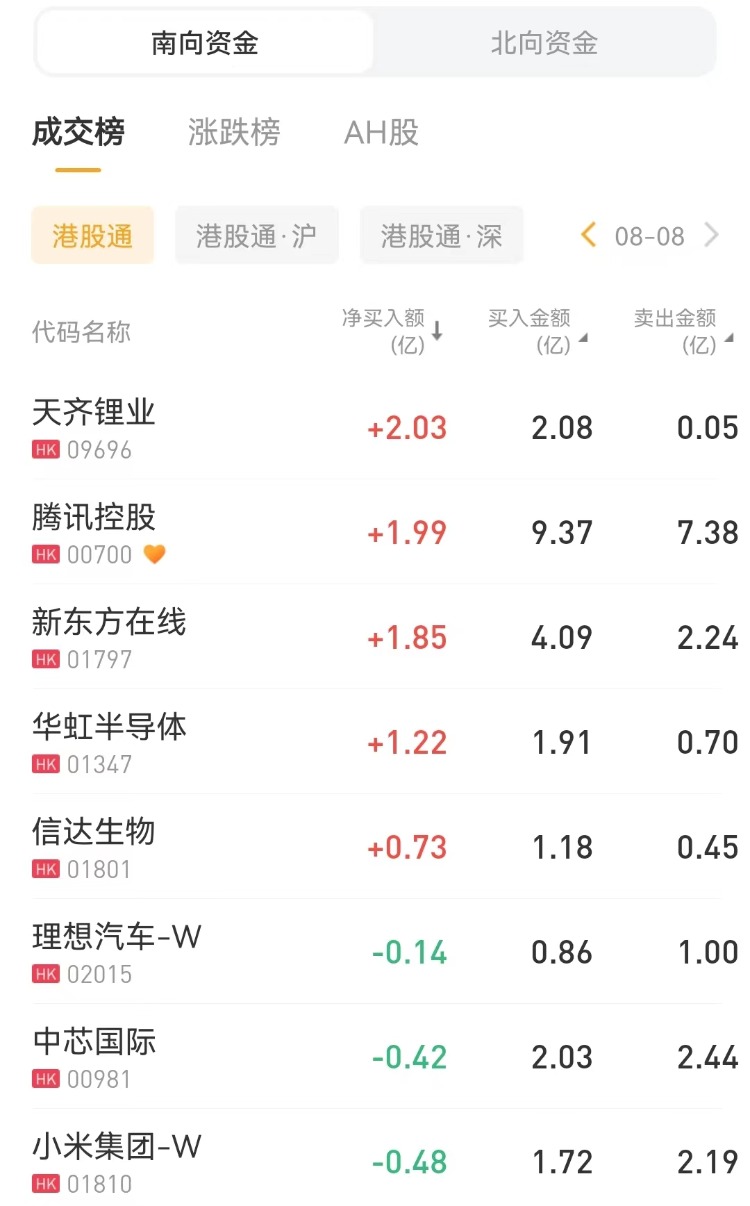View 新东方在线 stock row

coord(109,637)
